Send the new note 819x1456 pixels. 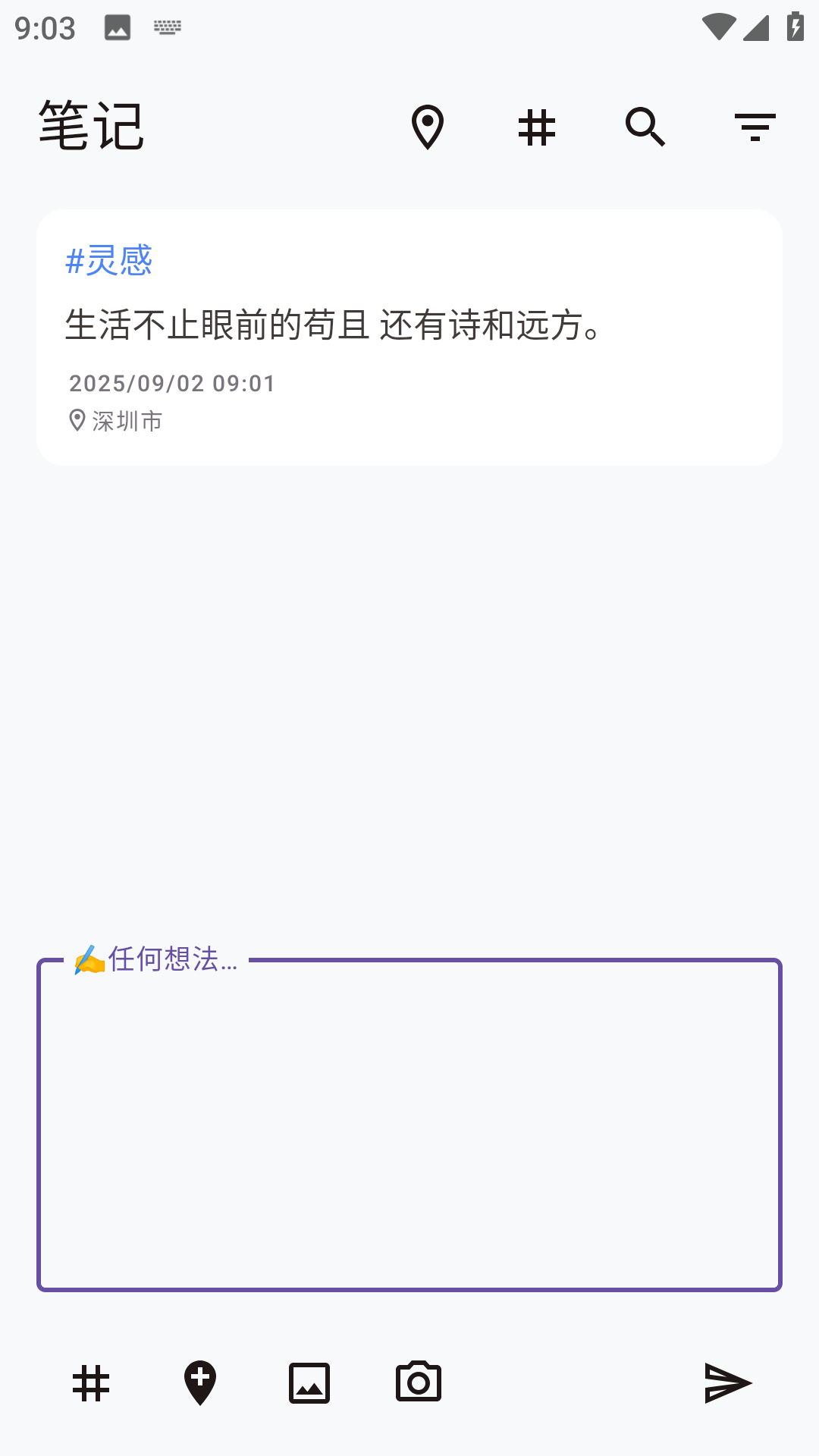coord(726,1382)
